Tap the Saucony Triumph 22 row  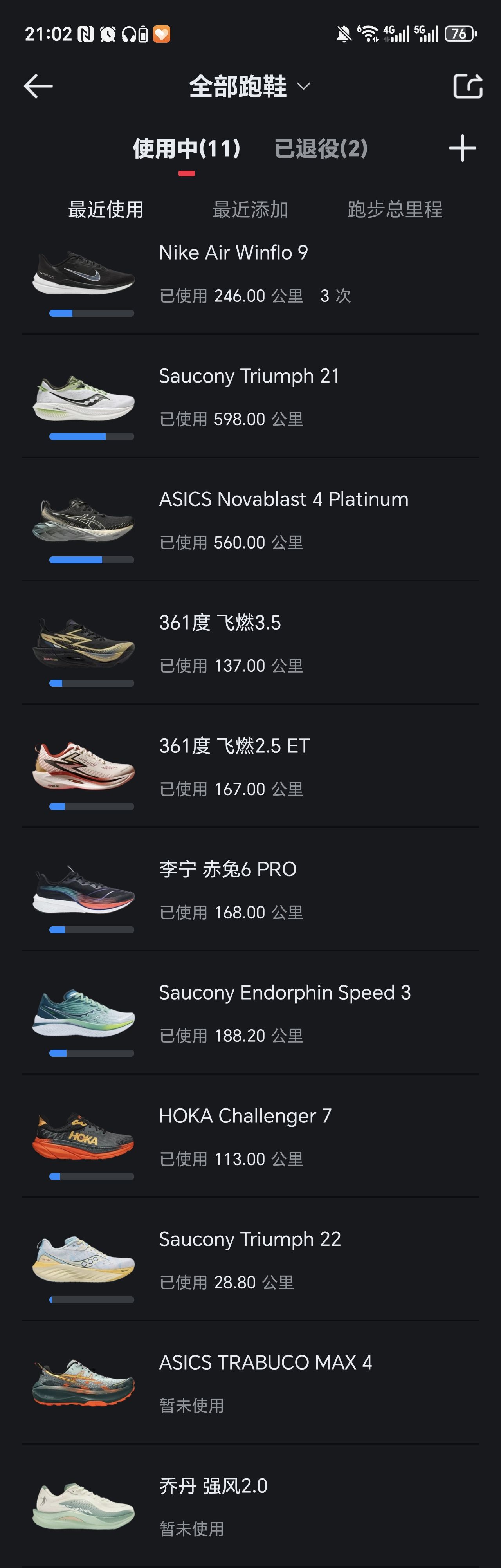[250, 1260]
